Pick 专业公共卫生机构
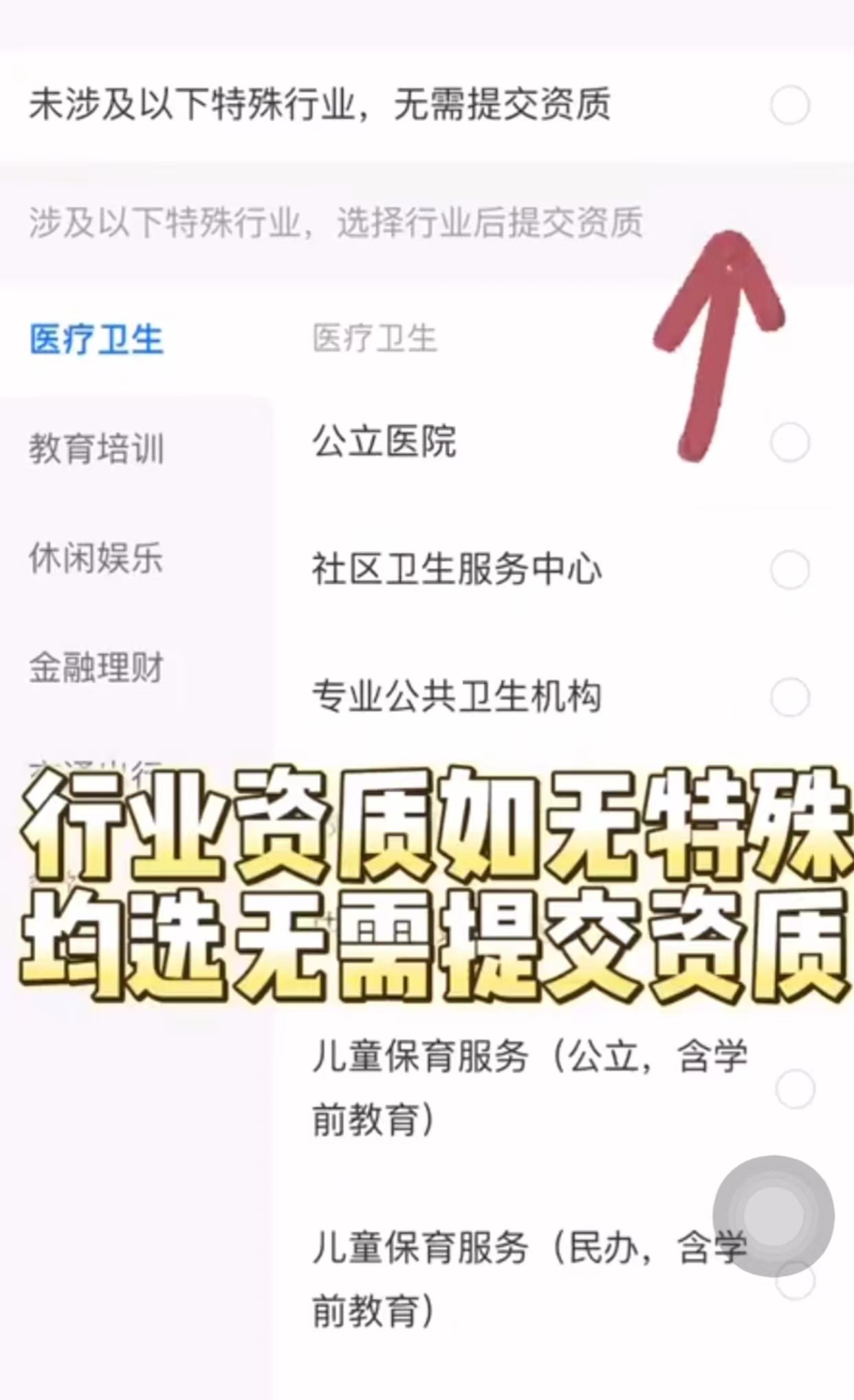 point(789,697)
